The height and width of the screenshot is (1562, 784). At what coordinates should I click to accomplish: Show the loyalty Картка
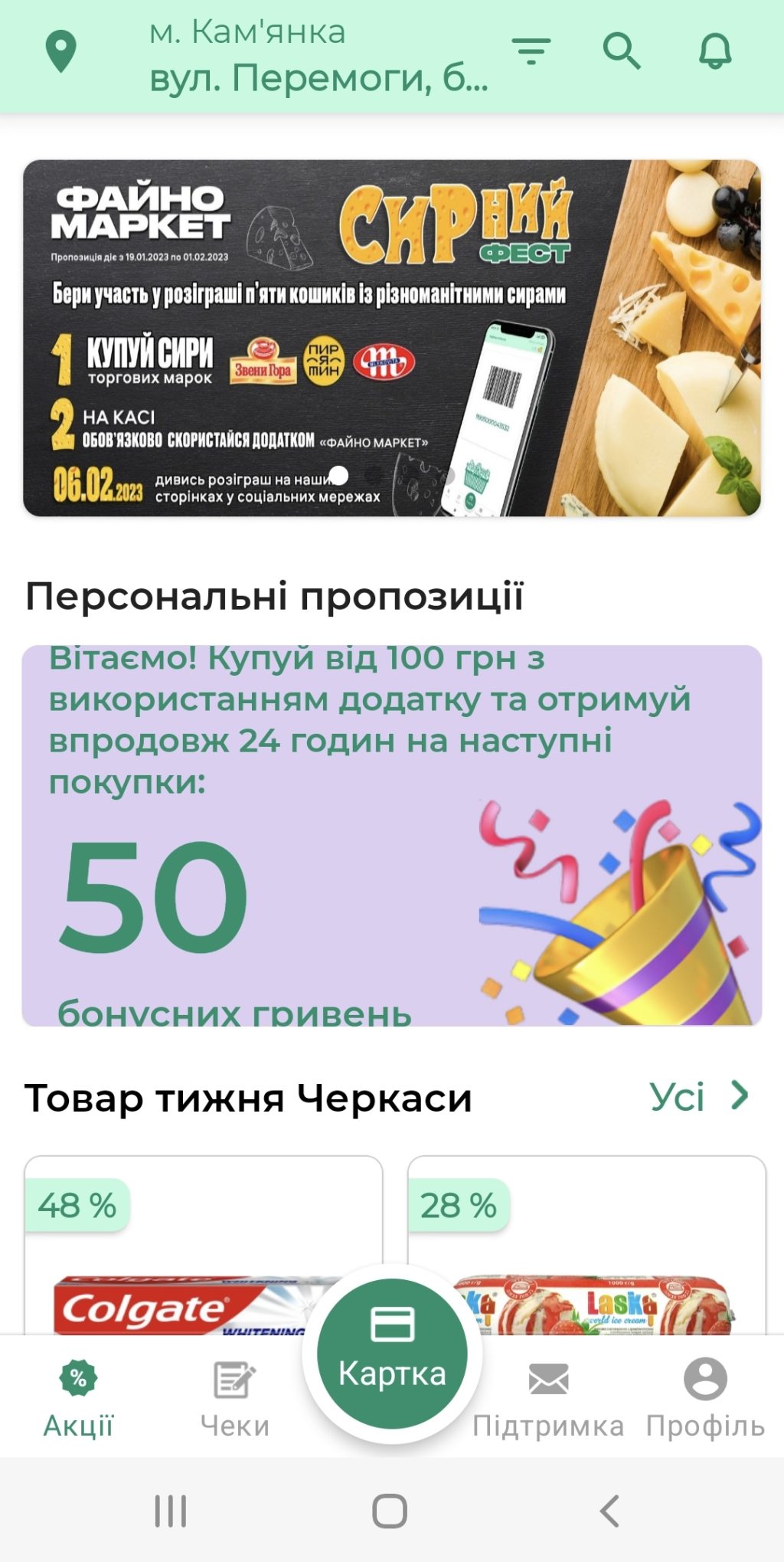coord(392,1354)
